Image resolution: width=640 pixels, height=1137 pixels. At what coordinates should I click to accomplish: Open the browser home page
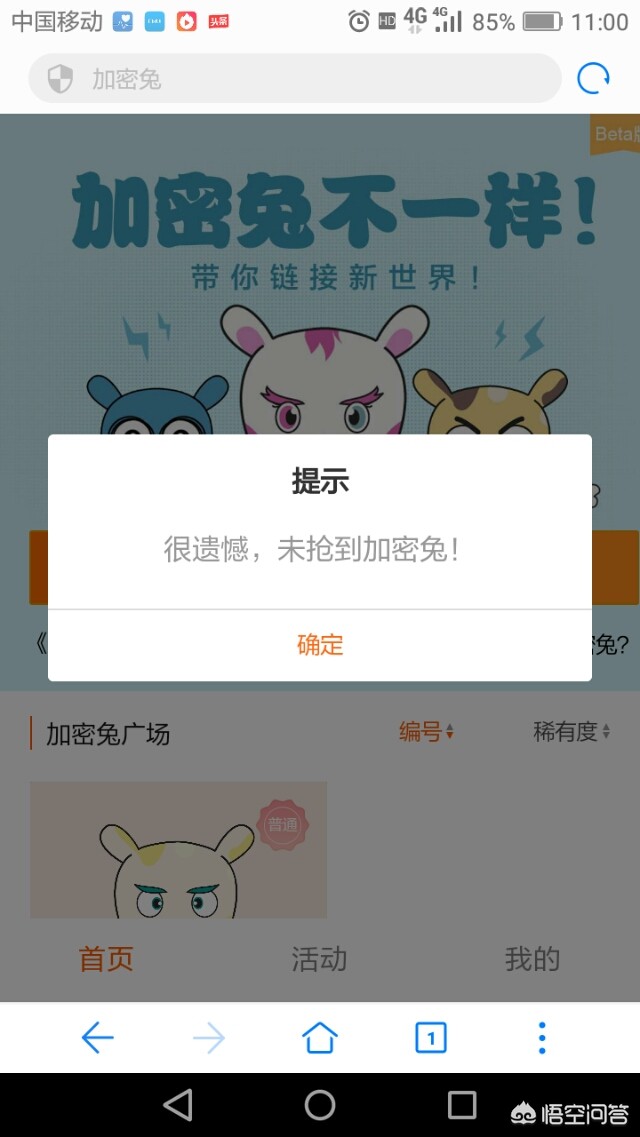(320, 1038)
